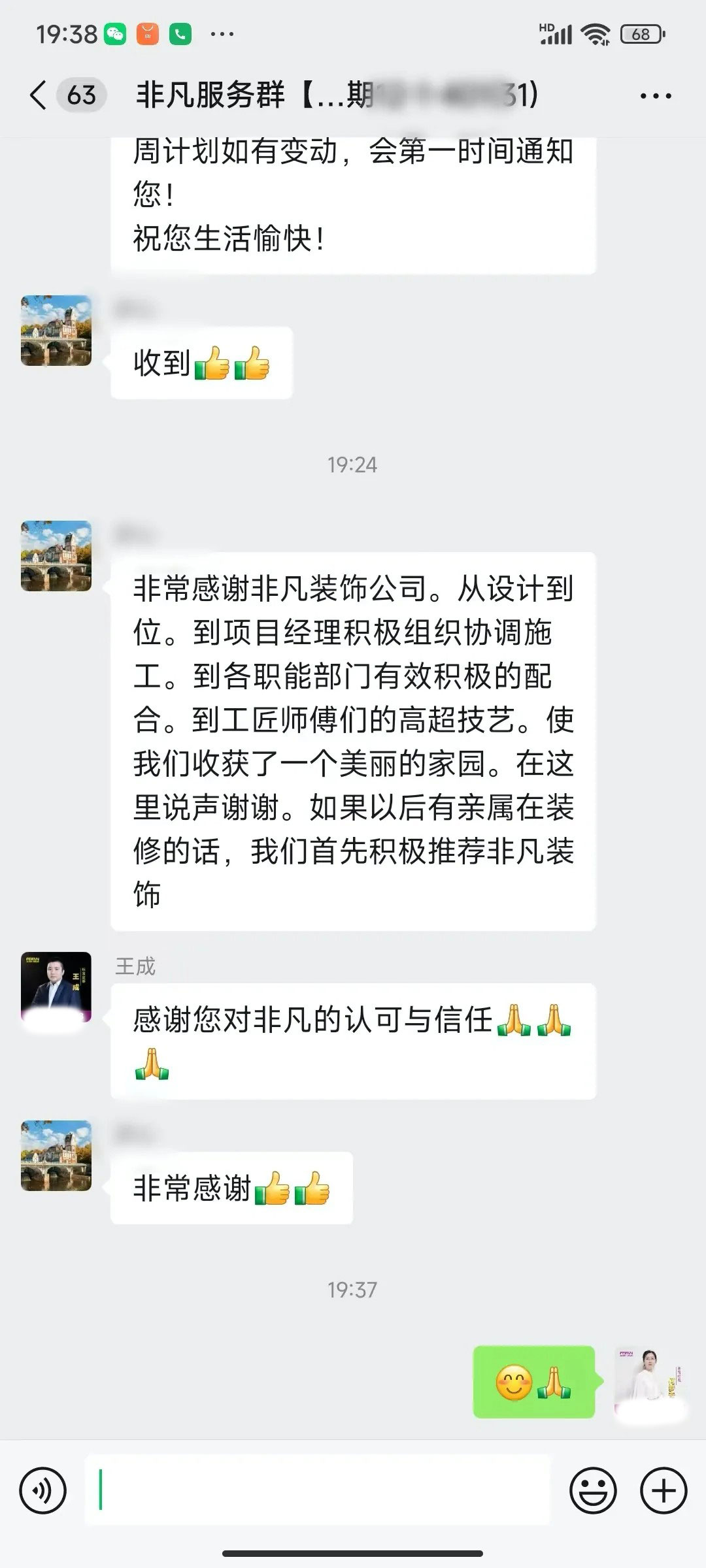706x1568 pixels.
Task: Switch to voice message input
Action: click(43, 1492)
